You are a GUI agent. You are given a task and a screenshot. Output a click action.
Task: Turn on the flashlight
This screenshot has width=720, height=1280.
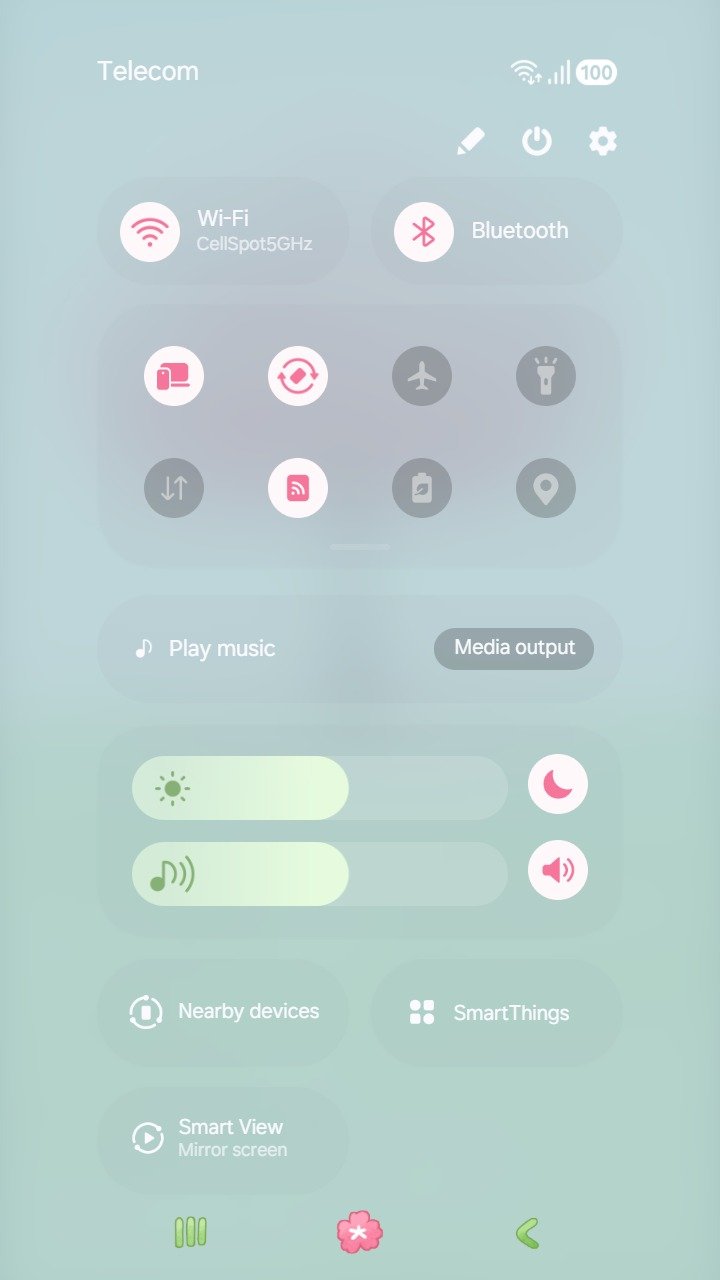546,376
